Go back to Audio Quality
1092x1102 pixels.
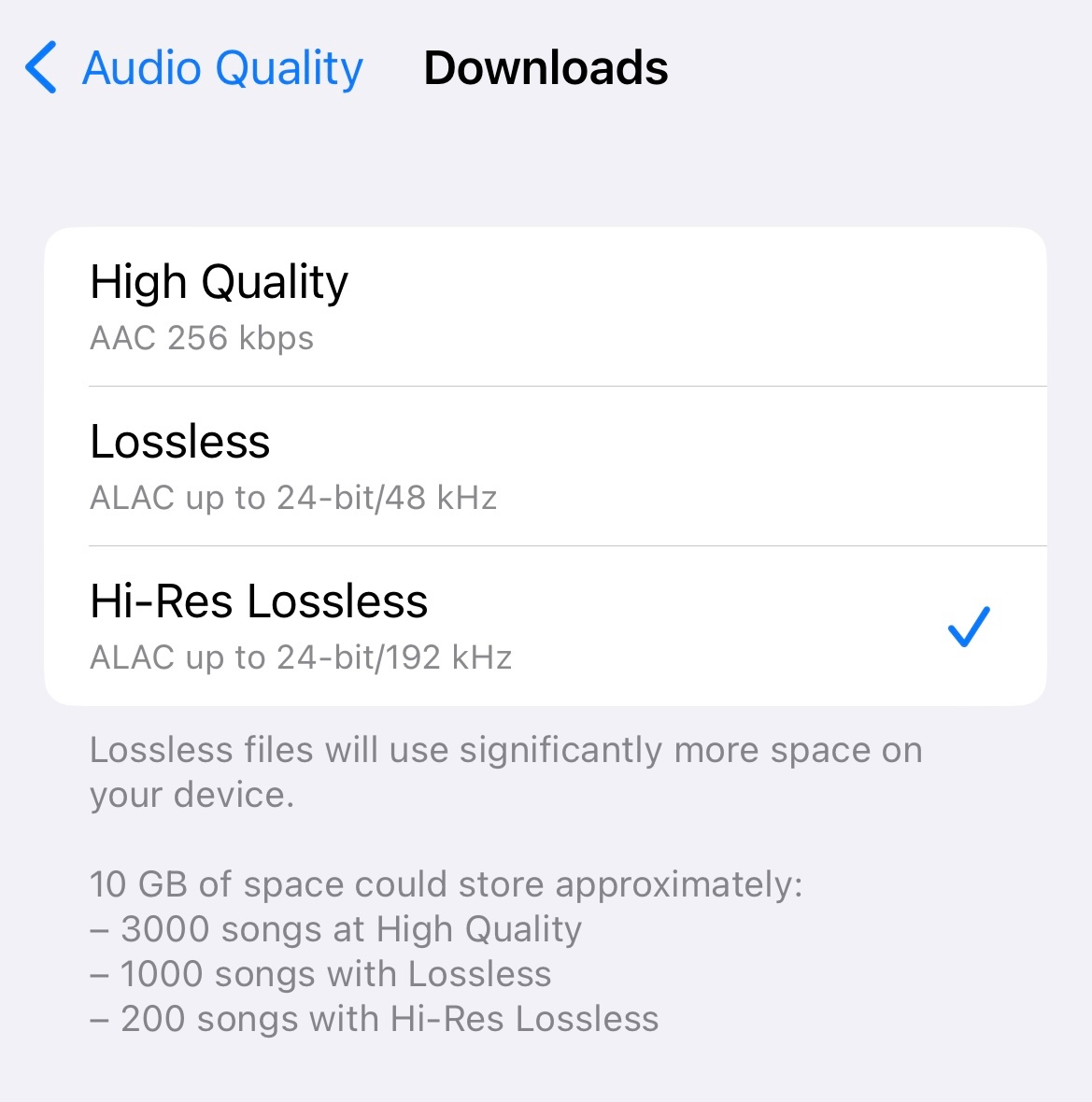point(193,68)
